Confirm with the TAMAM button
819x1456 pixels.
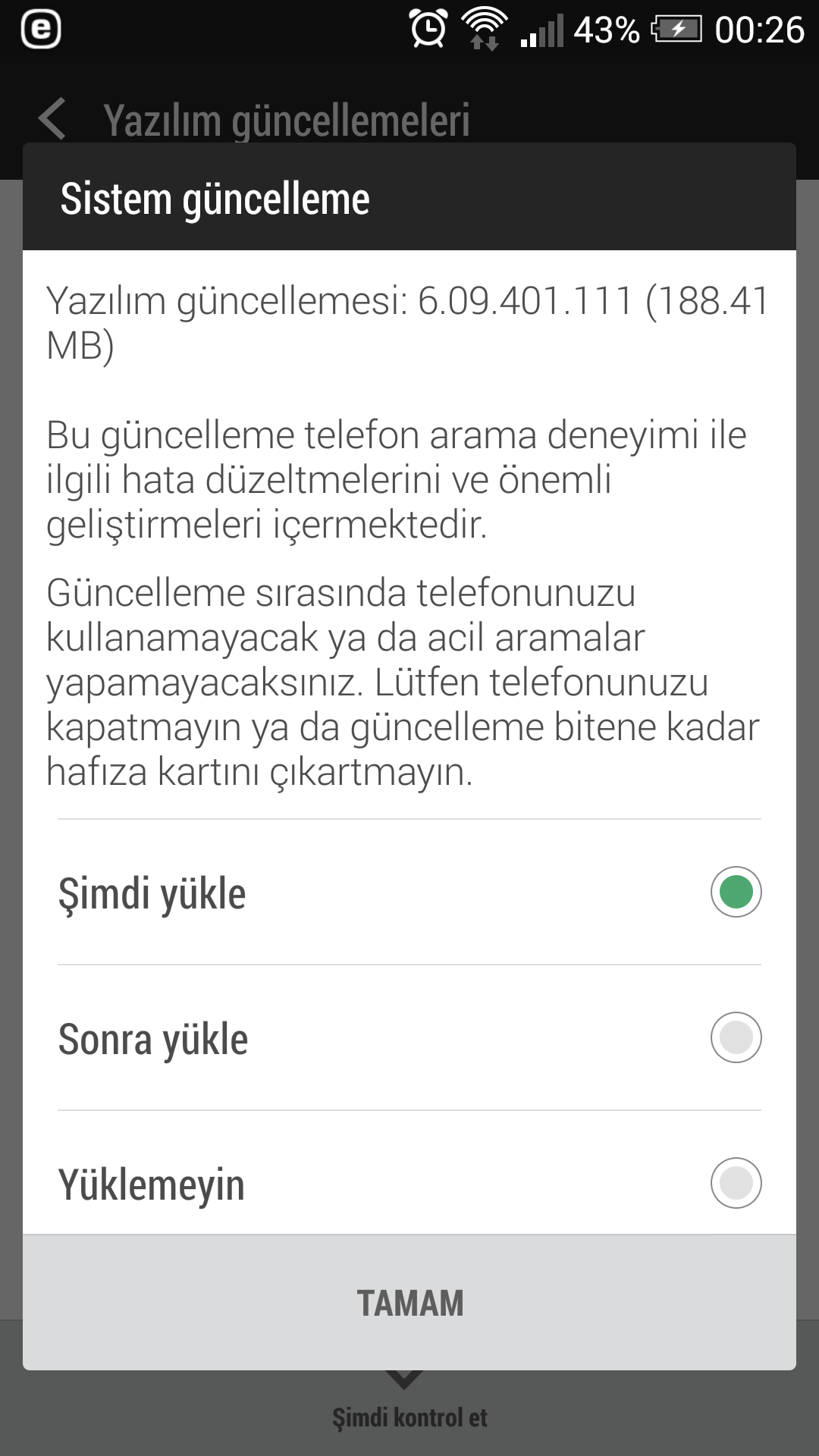click(x=409, y=1303)
